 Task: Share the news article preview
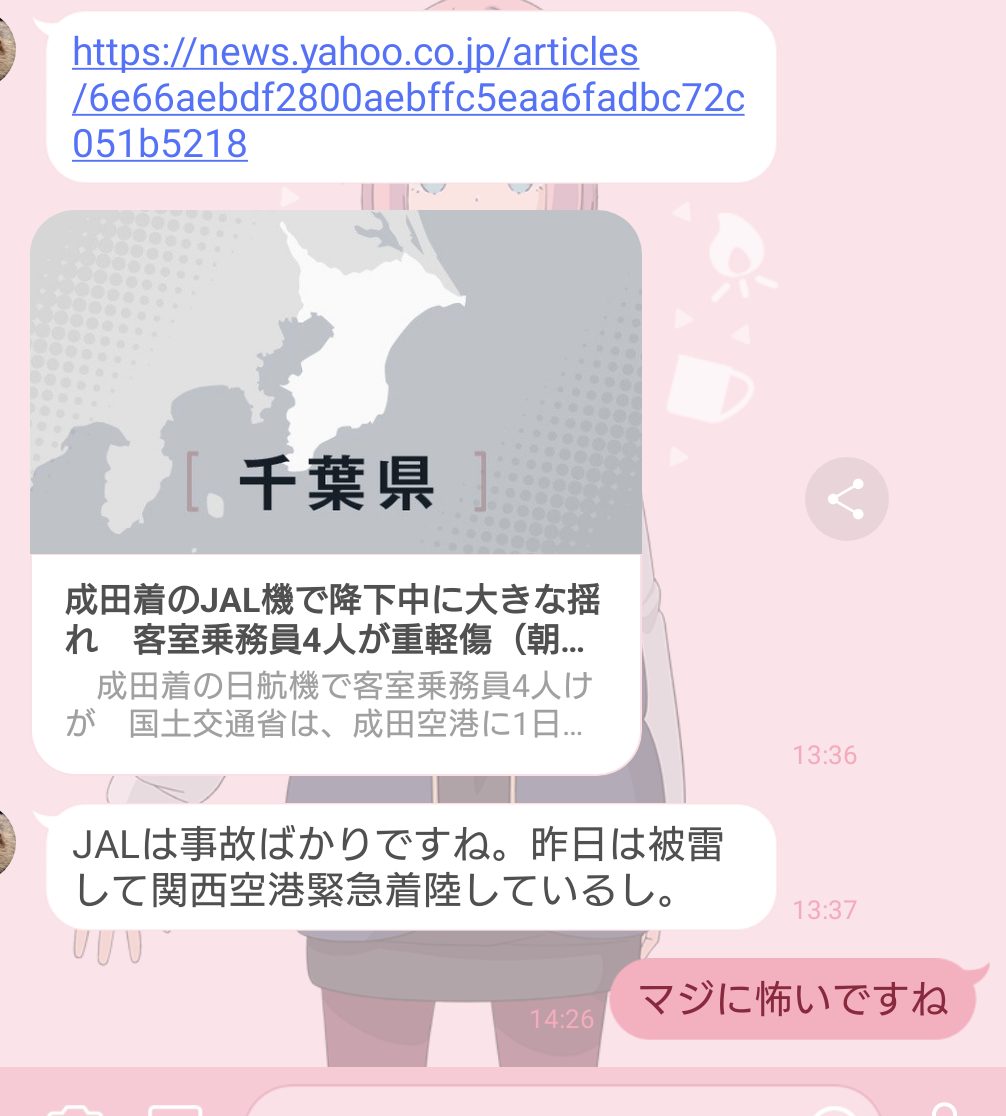click(x=846, y=499)
